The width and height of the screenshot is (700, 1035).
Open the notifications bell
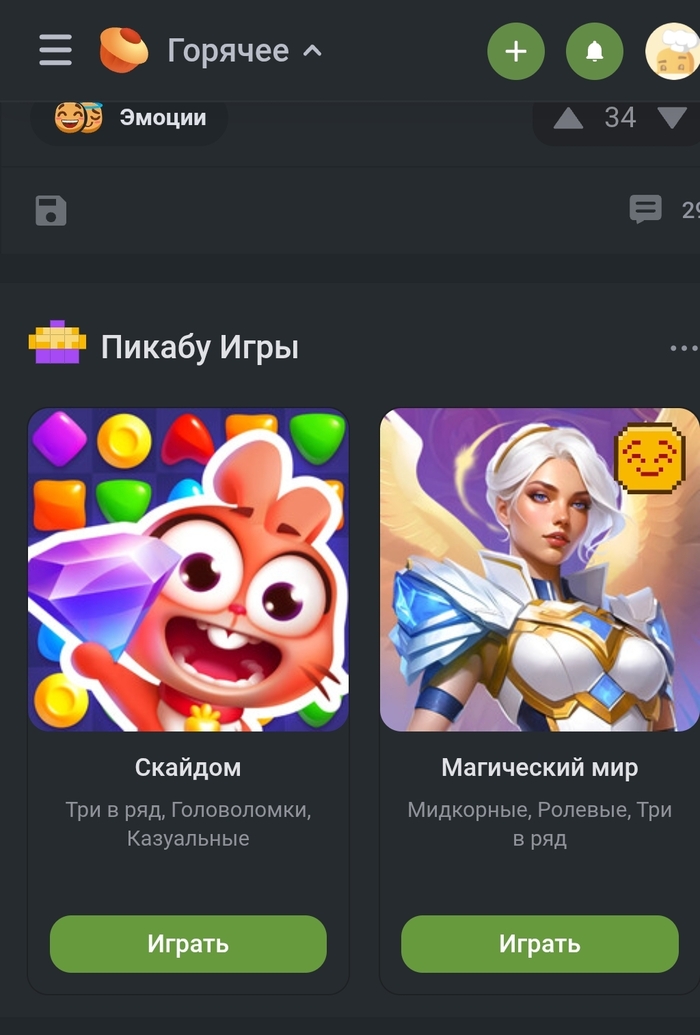594,51
